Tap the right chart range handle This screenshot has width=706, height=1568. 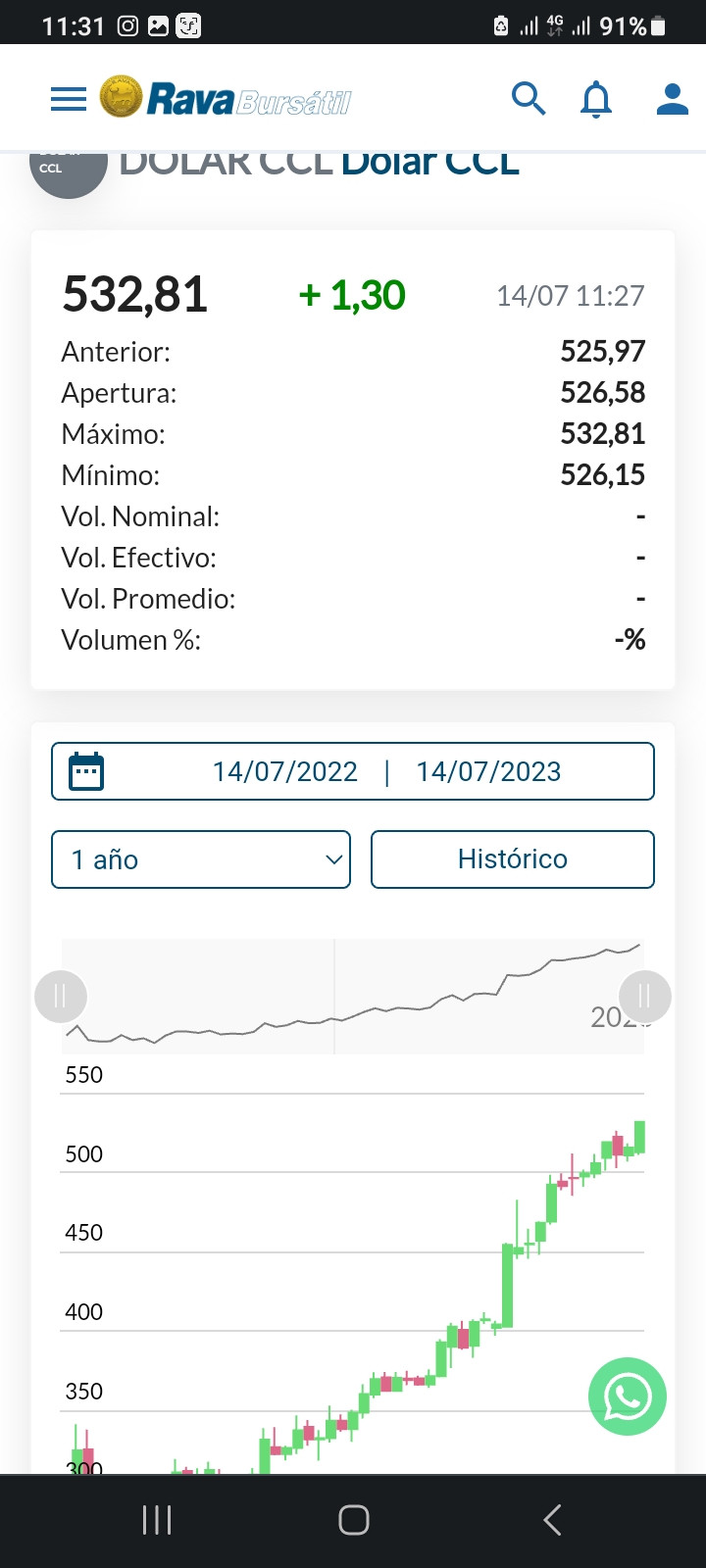click(x=644, y=997)
